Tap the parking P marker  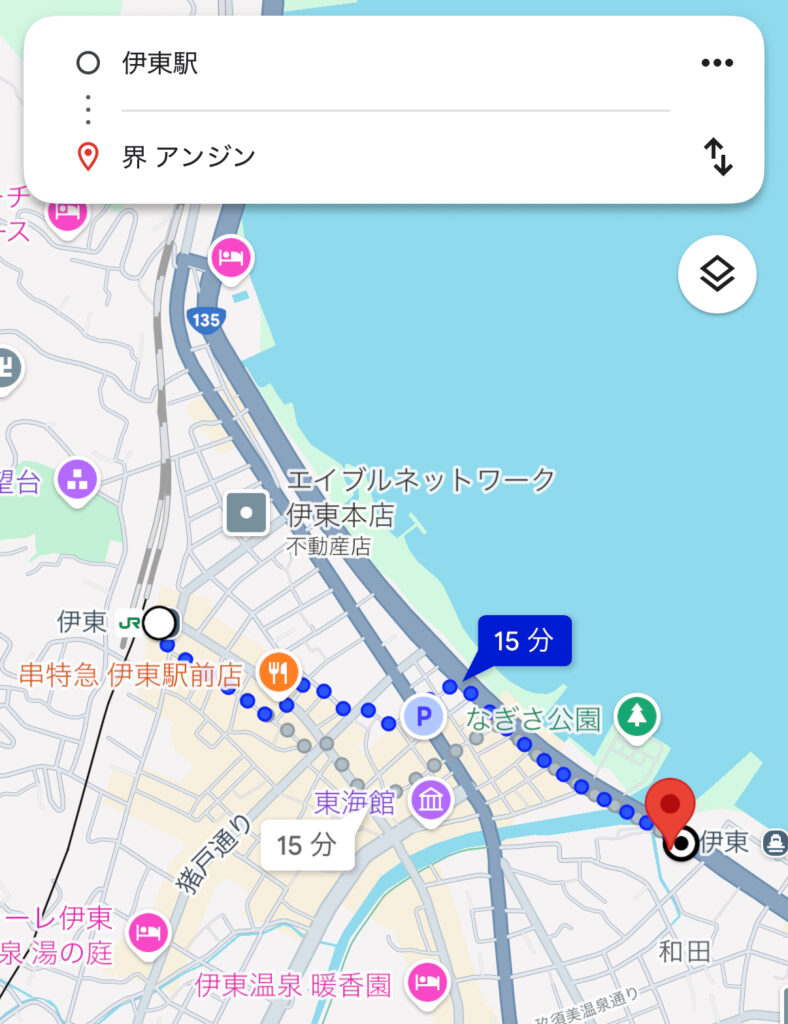423,716
